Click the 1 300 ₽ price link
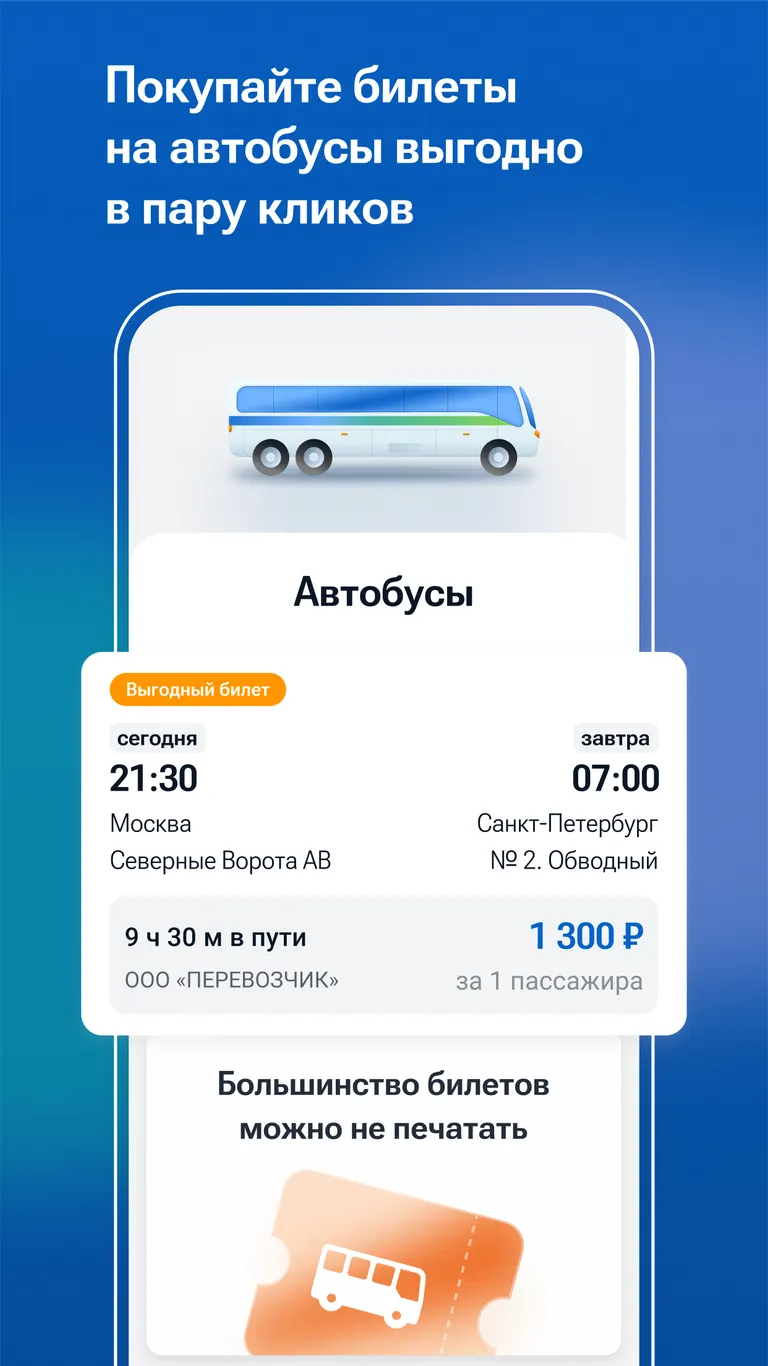 click(x=588, y=935)
